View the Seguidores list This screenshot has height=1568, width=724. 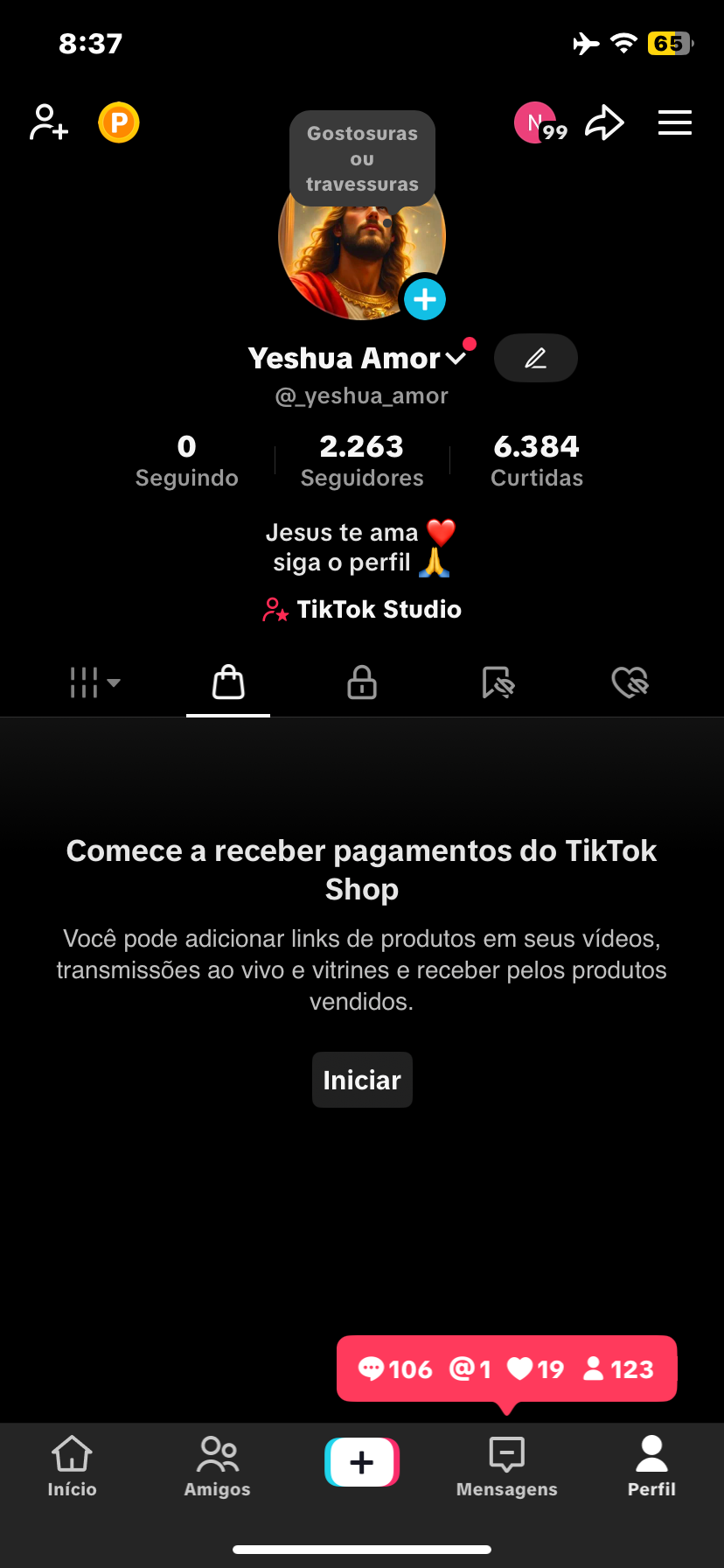point(362,460)
